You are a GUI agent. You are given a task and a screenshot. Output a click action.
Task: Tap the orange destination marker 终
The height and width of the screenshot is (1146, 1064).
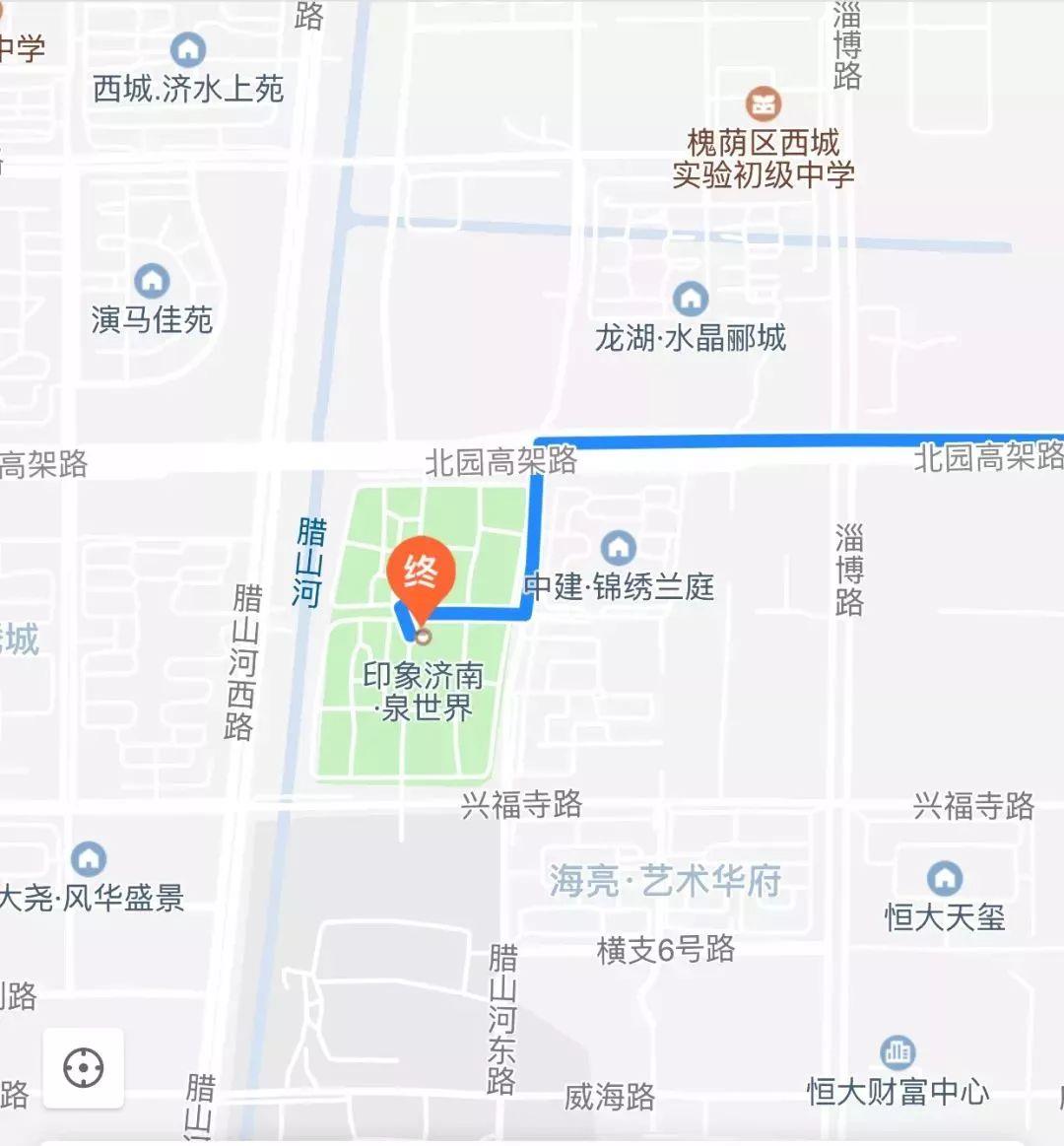point(421,573)
